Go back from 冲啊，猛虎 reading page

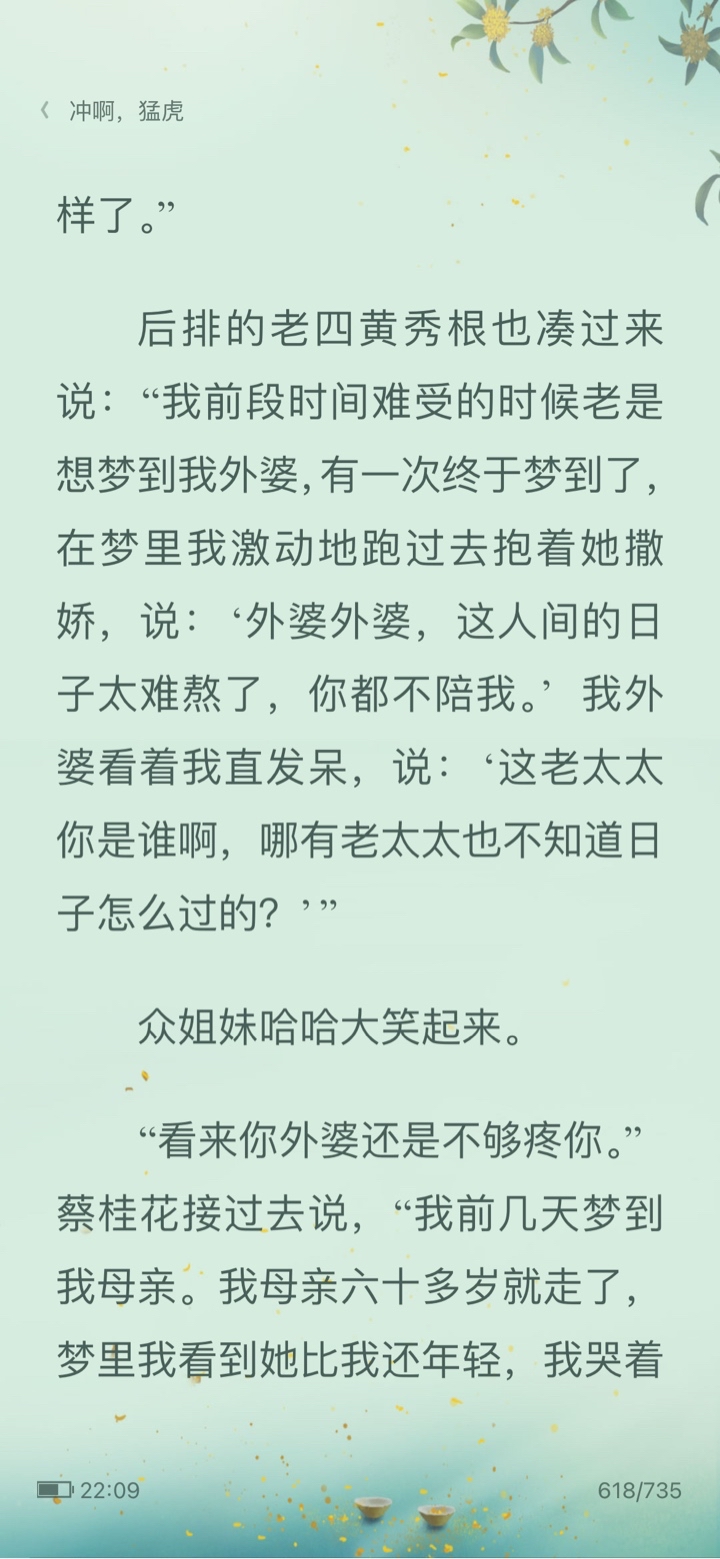point(45,111)
